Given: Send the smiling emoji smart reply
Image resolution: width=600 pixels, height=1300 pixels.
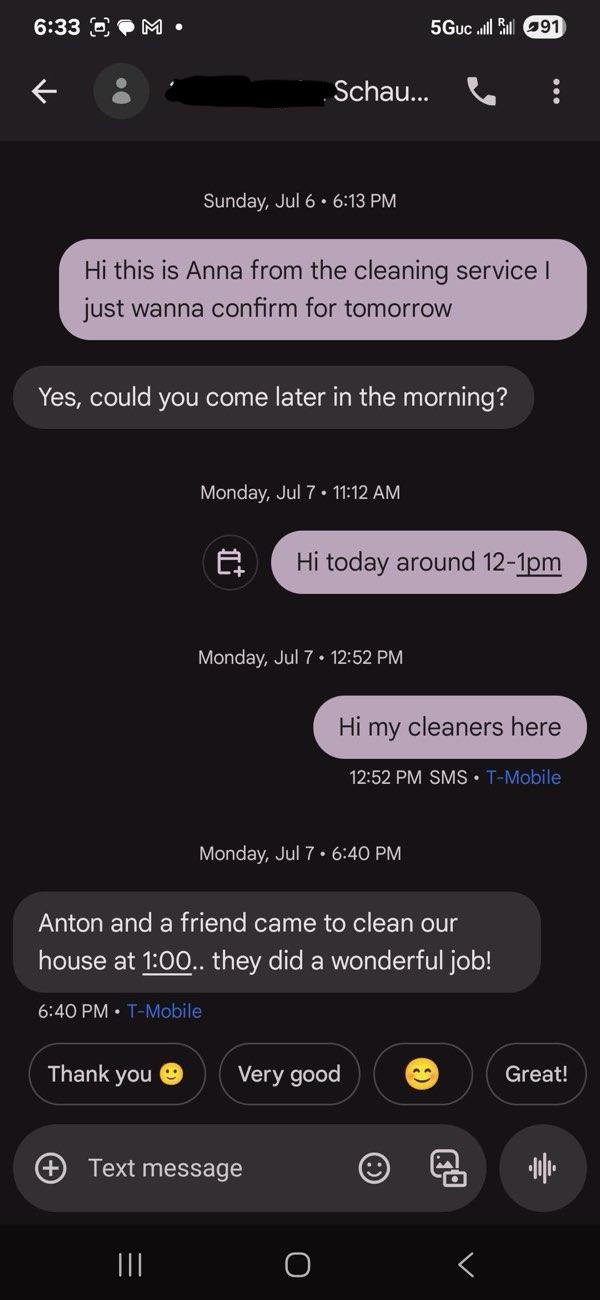Looking at the screenshot, I should click(422, 1074).
